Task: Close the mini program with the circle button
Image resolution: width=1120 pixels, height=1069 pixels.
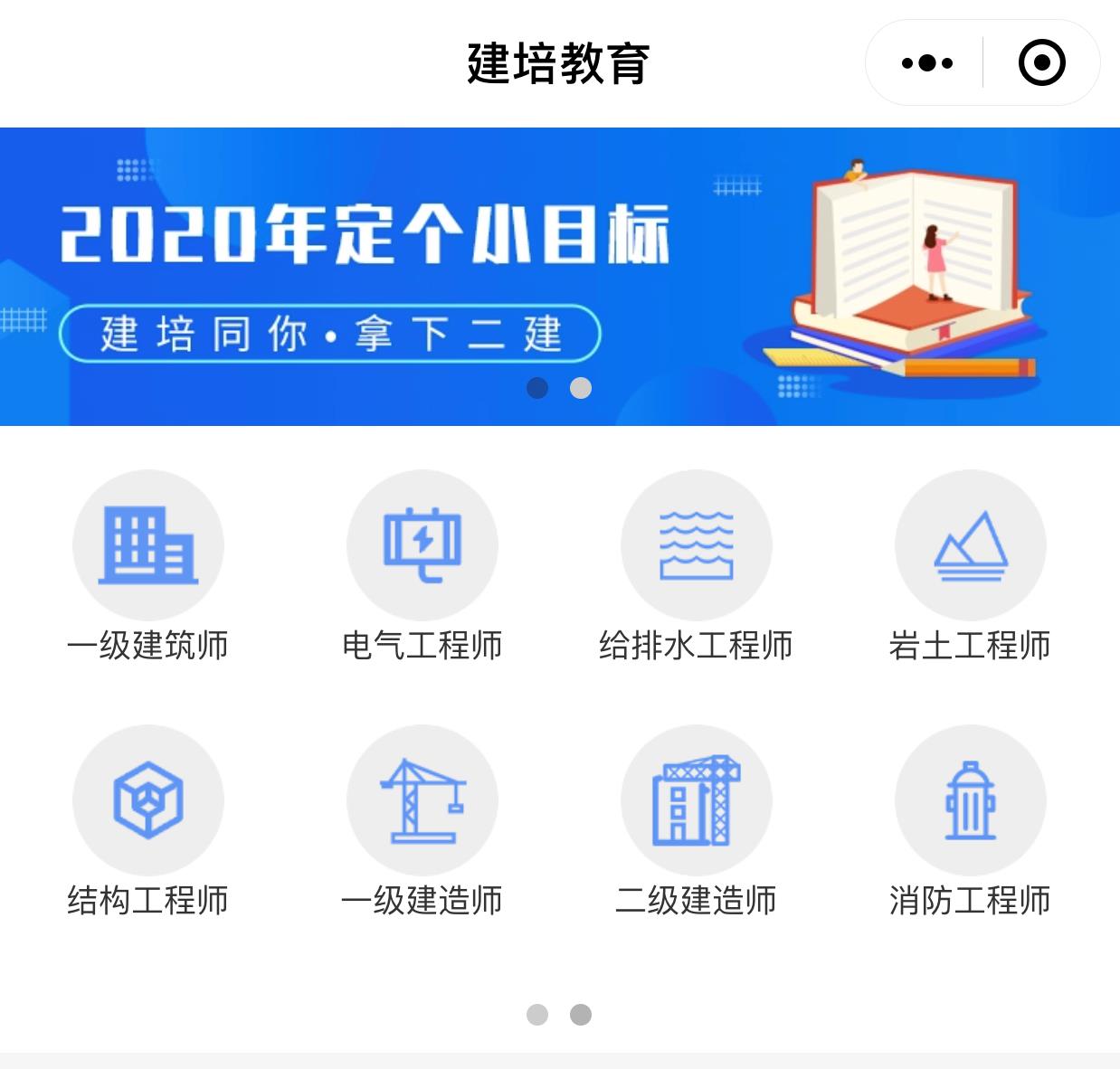Action: pos(1041,63)
